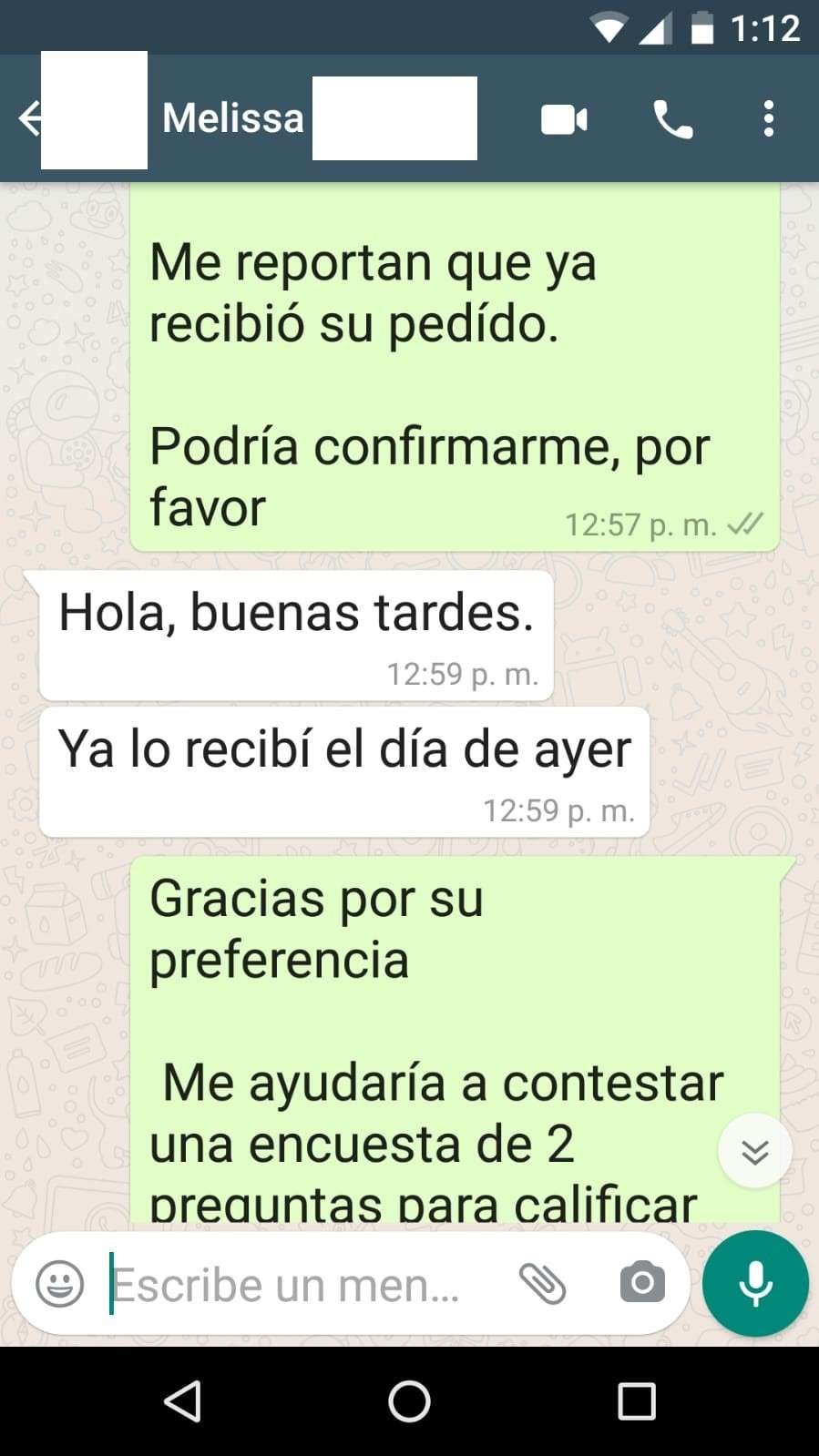Start a video call with Melissa
819x1456 pixels.
(564, 119)
